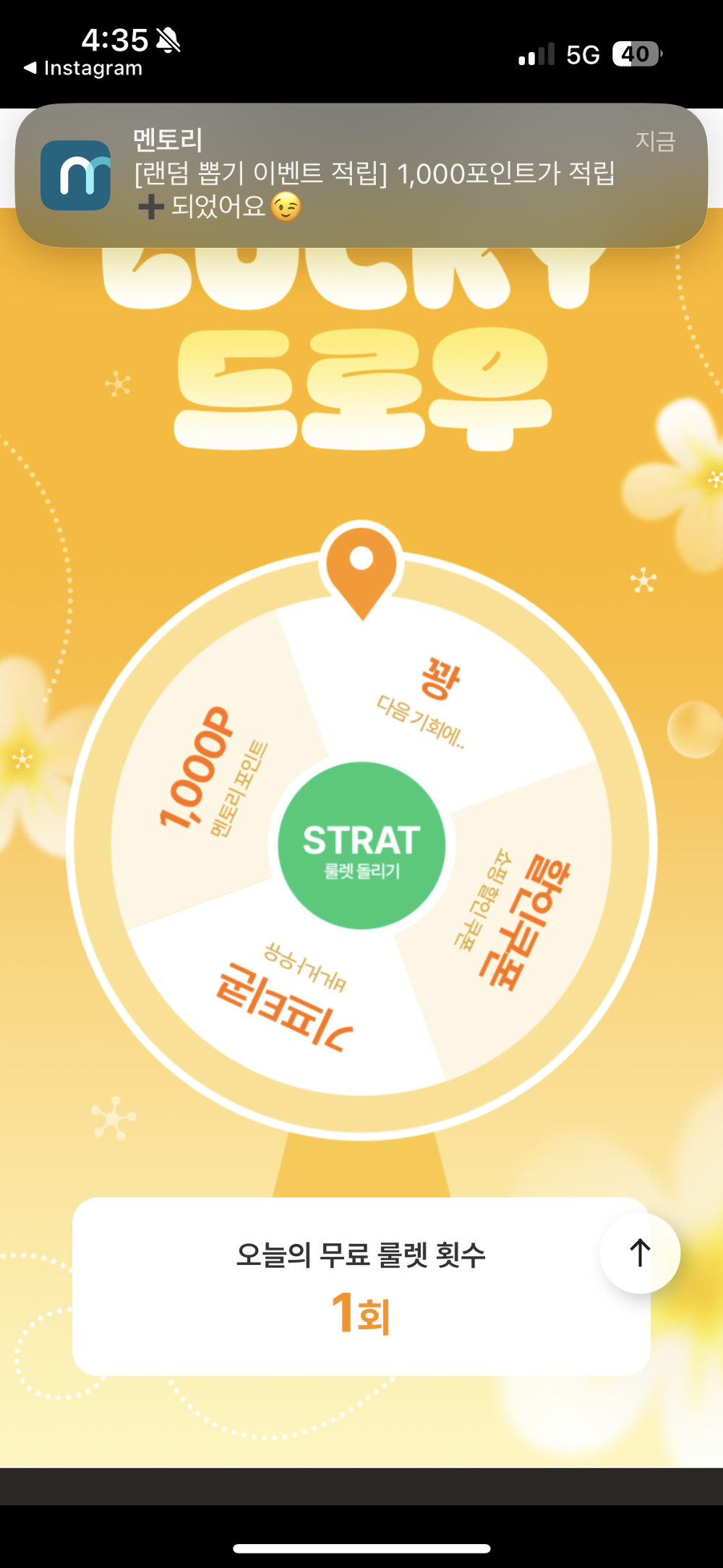Return to Instagram via the back link
723x1568 pixels.
[x=83, y=69]
